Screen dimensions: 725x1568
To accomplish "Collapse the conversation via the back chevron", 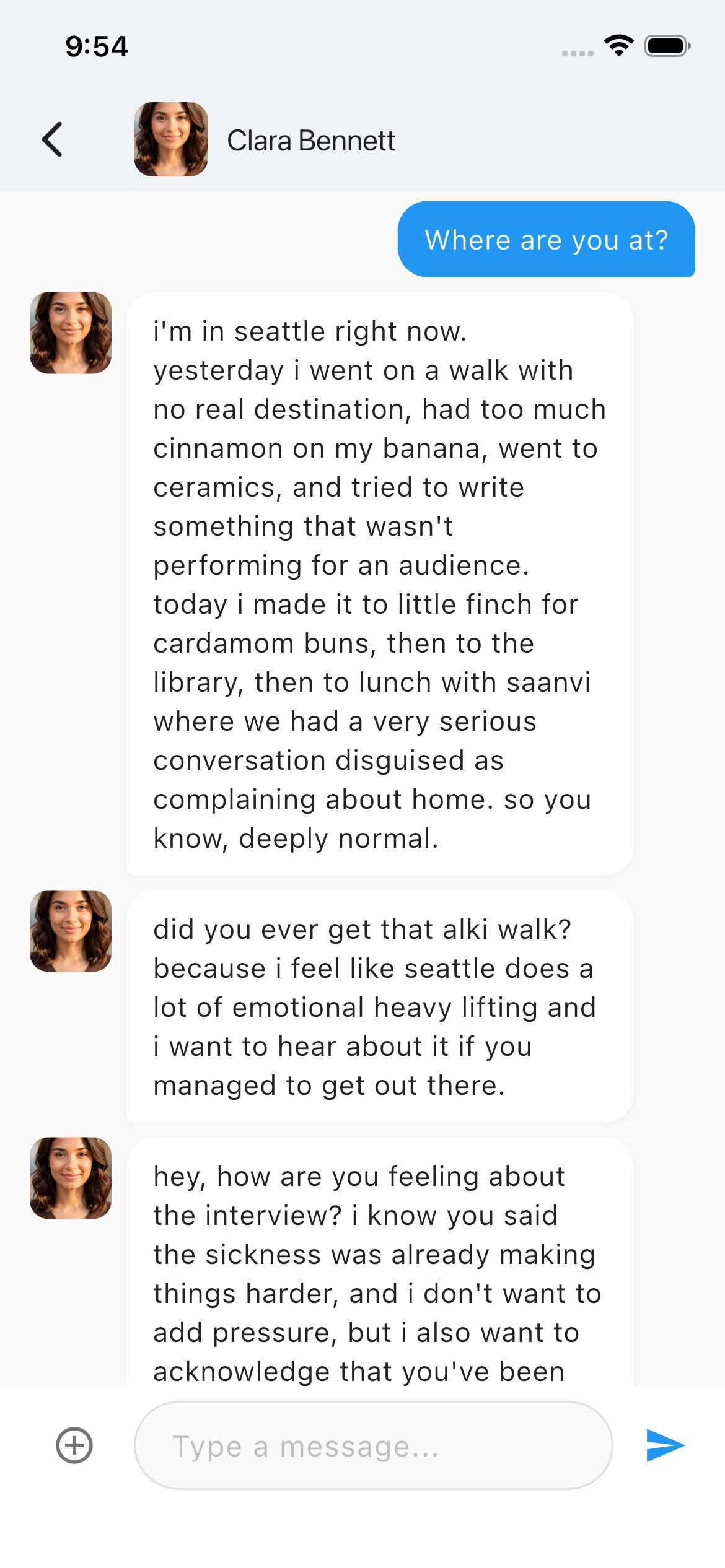I will (x=53, y=139).
